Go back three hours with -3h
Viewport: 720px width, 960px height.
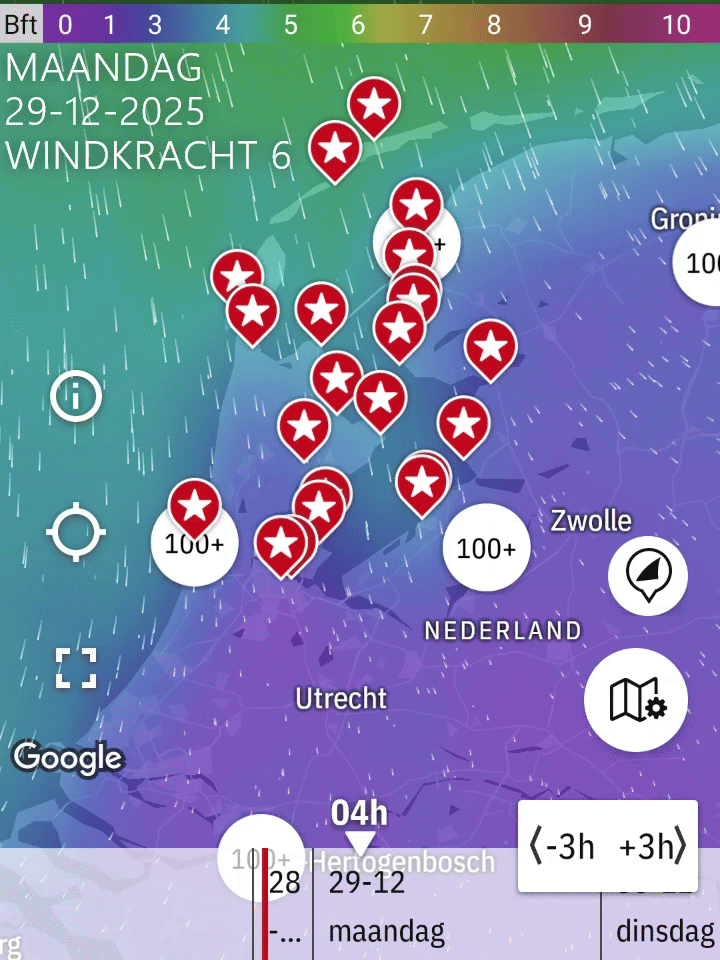[x=561, y=847]
